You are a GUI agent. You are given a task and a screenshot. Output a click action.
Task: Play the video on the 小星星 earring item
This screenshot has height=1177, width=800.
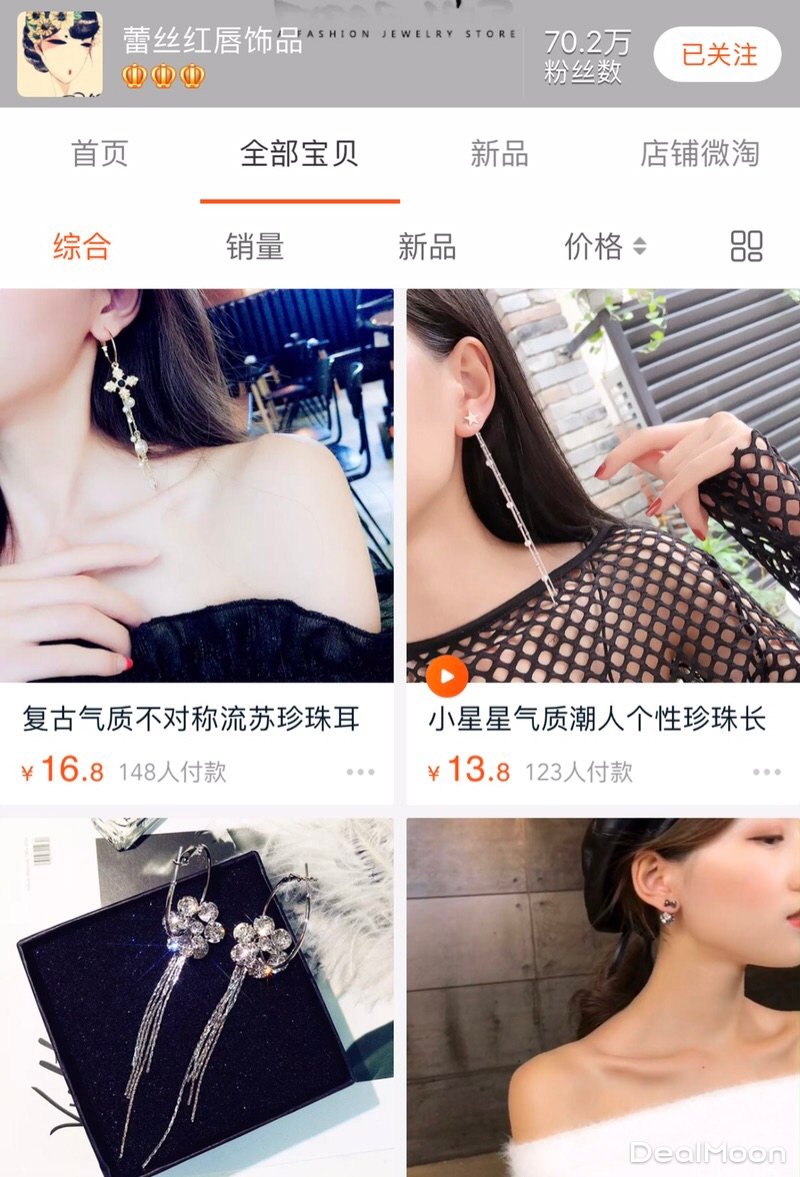click(x=447, y=679)
